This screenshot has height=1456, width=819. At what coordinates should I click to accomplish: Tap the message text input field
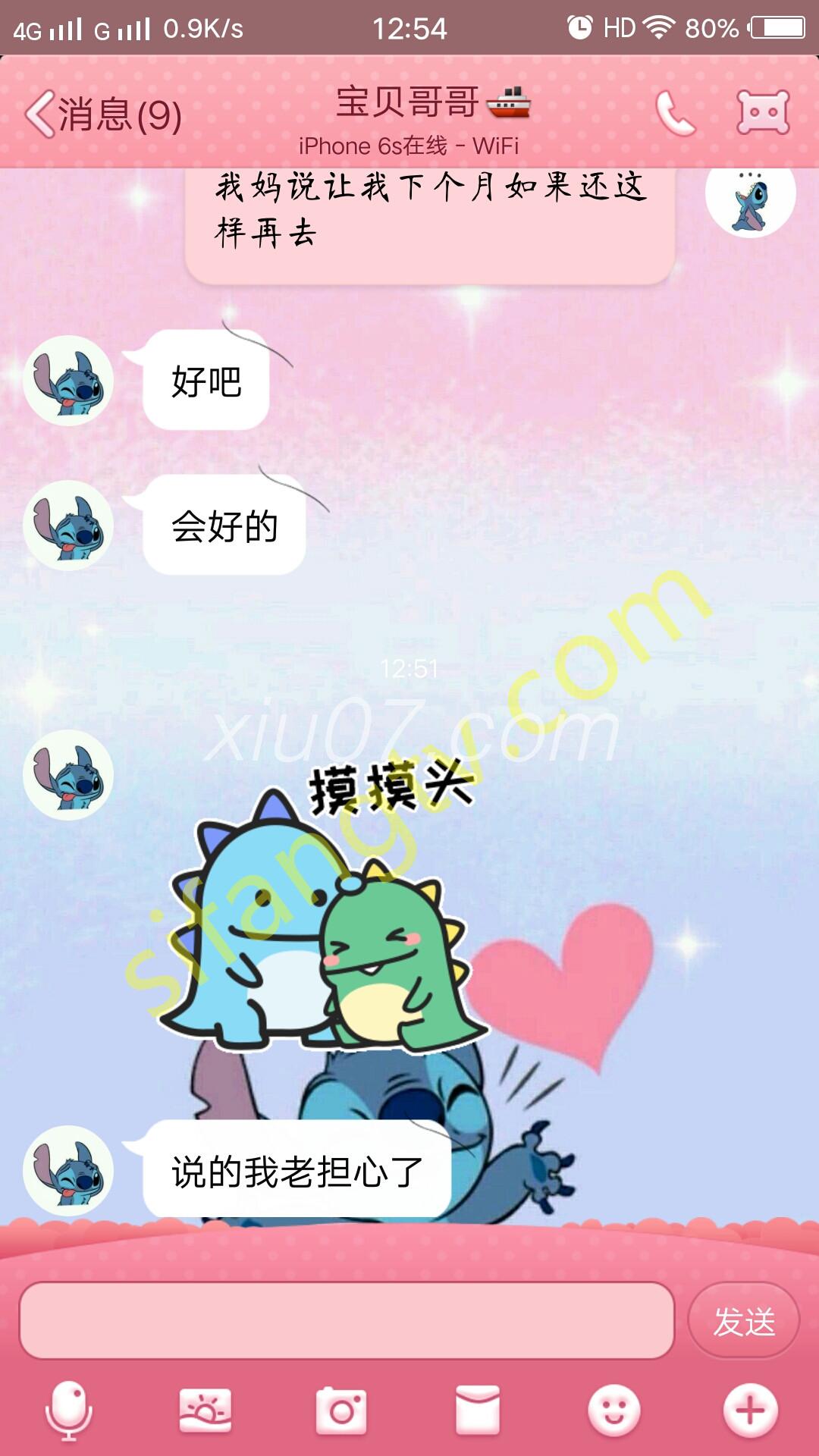click(347, 1321)
